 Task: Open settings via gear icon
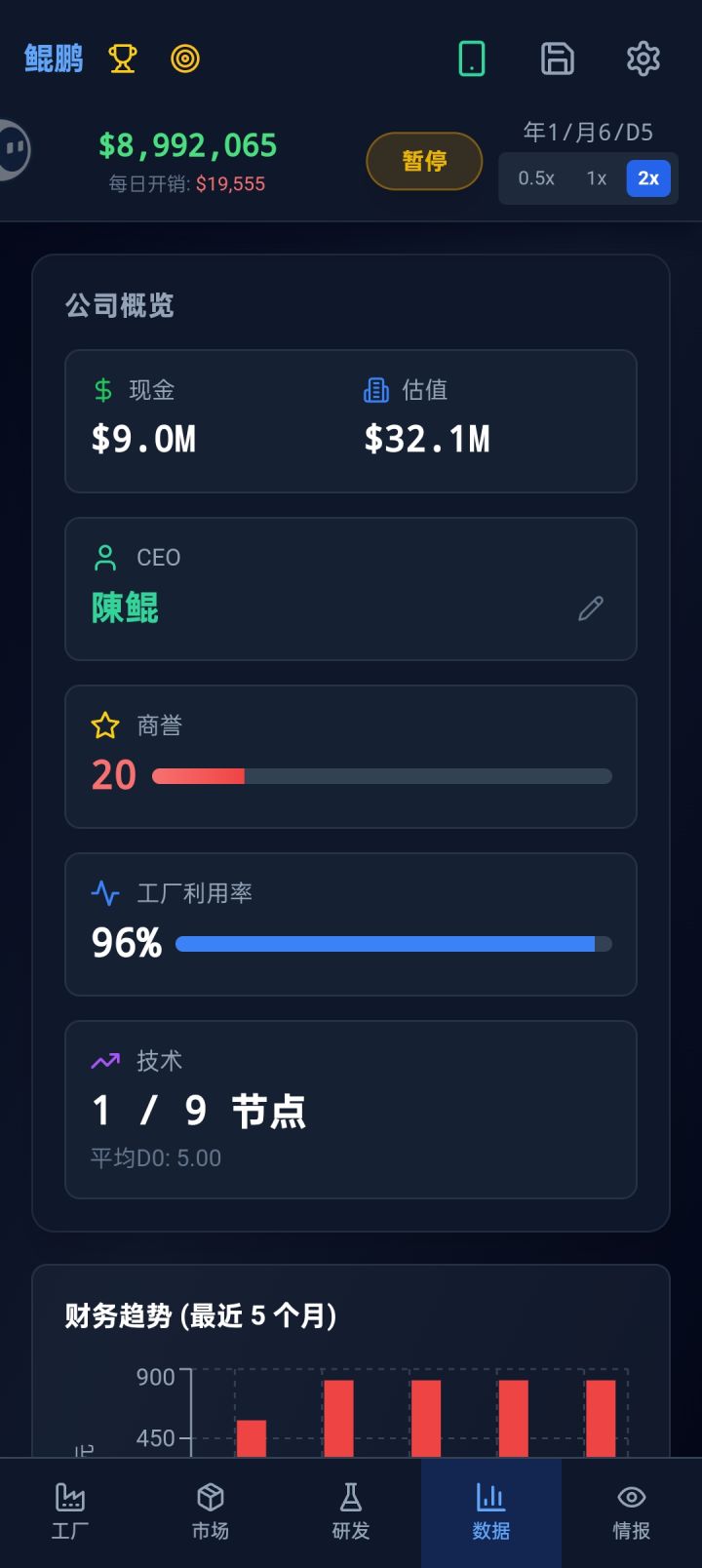coord(643,58)
